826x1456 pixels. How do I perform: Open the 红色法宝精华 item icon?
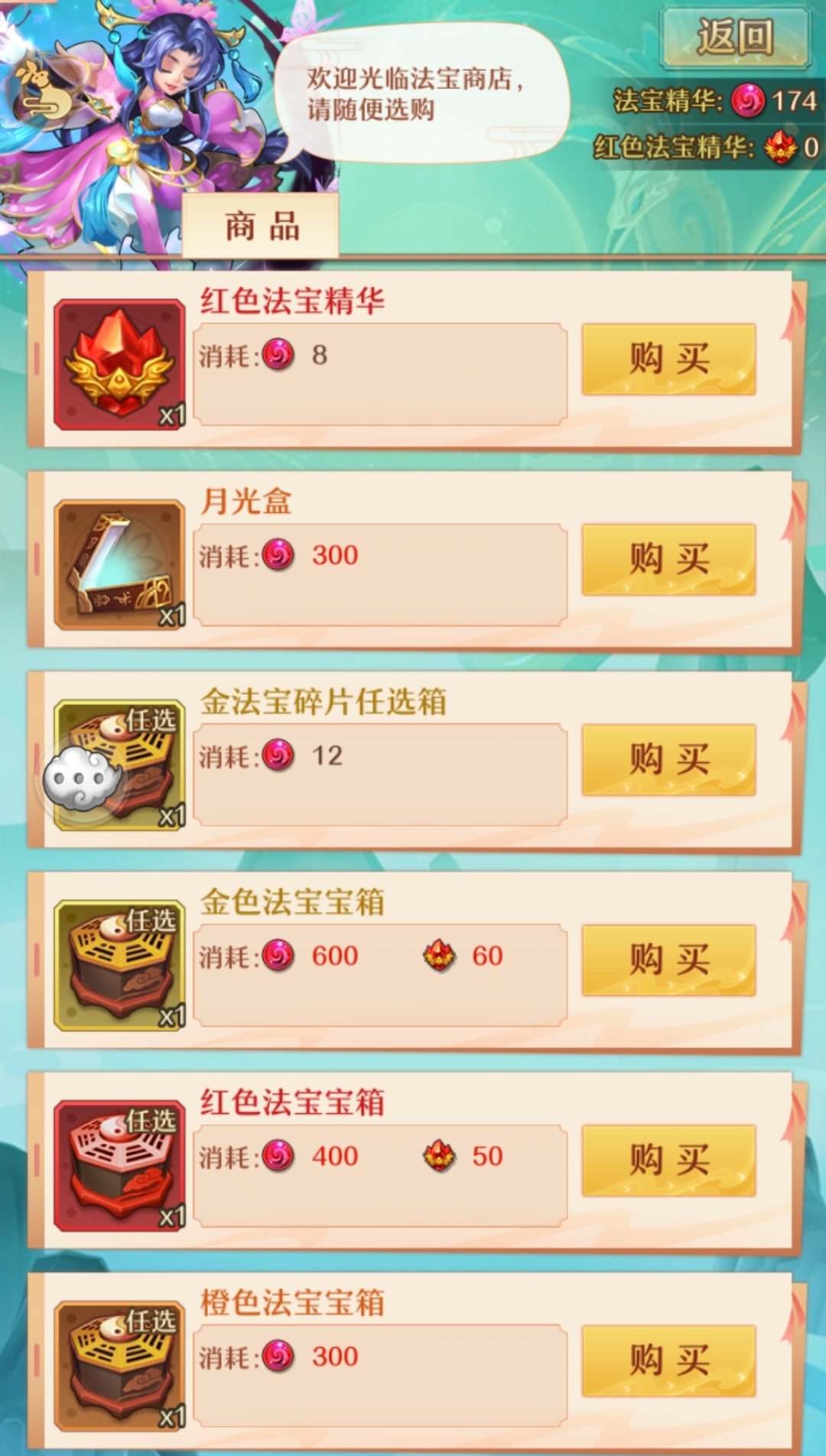119,364
